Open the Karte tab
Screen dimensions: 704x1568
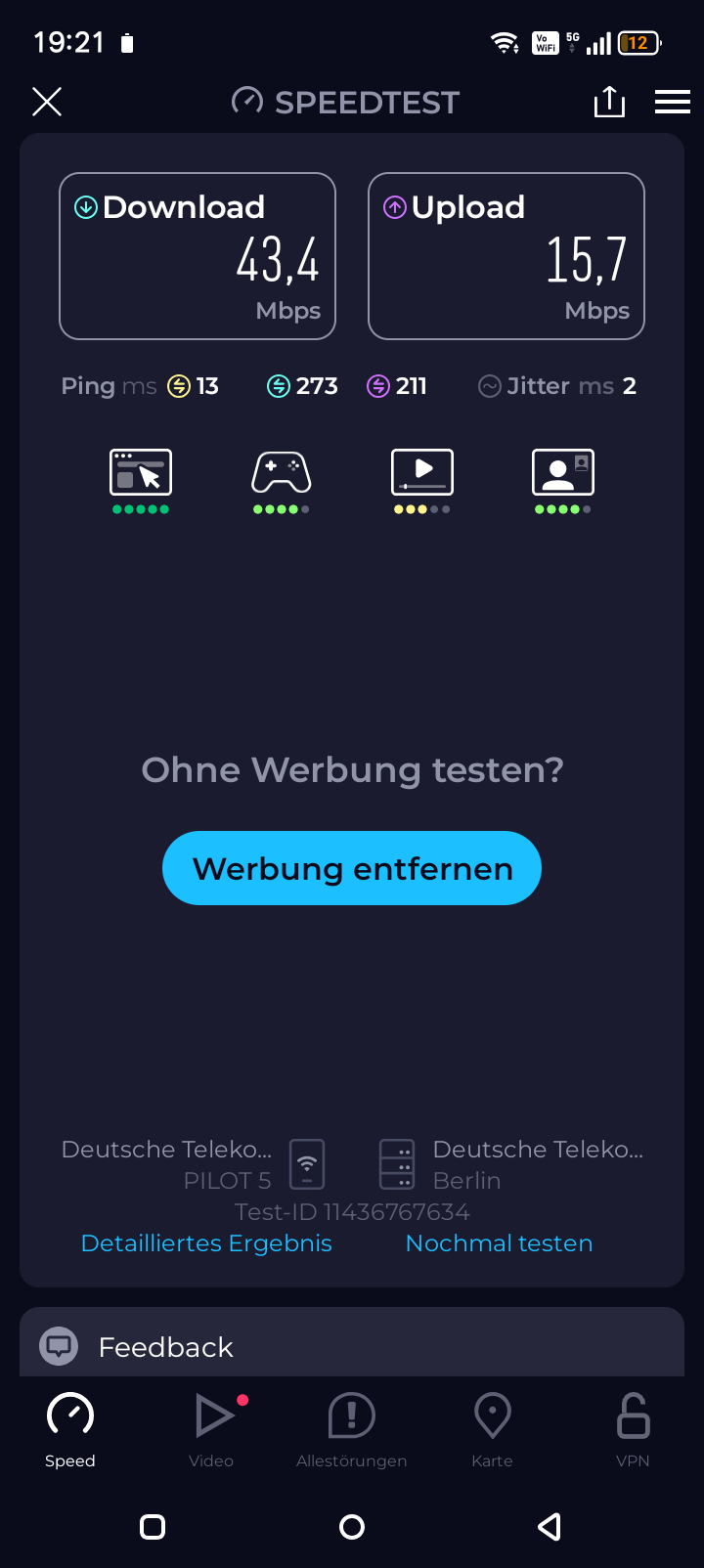pos(492,1429)
